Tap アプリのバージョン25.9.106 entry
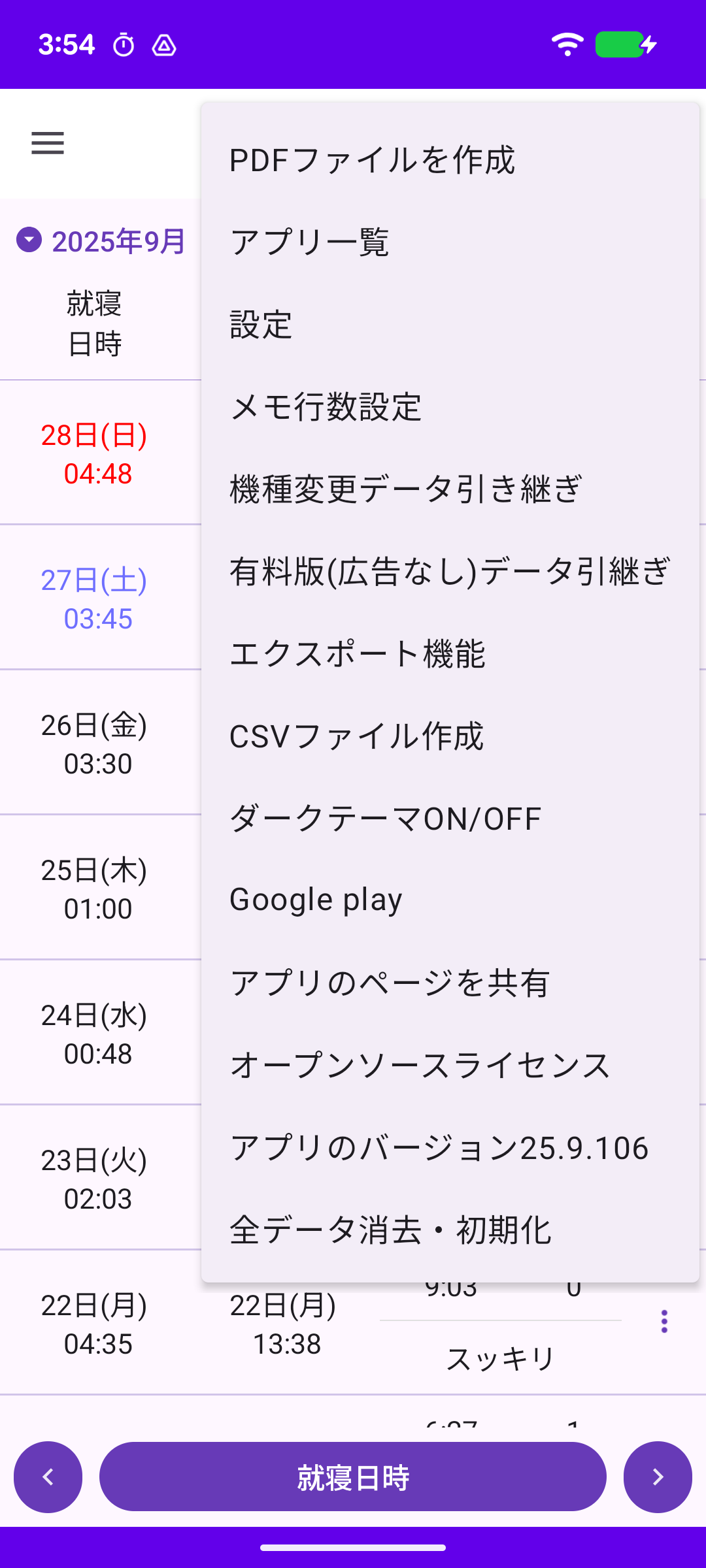 [439, 1148]
